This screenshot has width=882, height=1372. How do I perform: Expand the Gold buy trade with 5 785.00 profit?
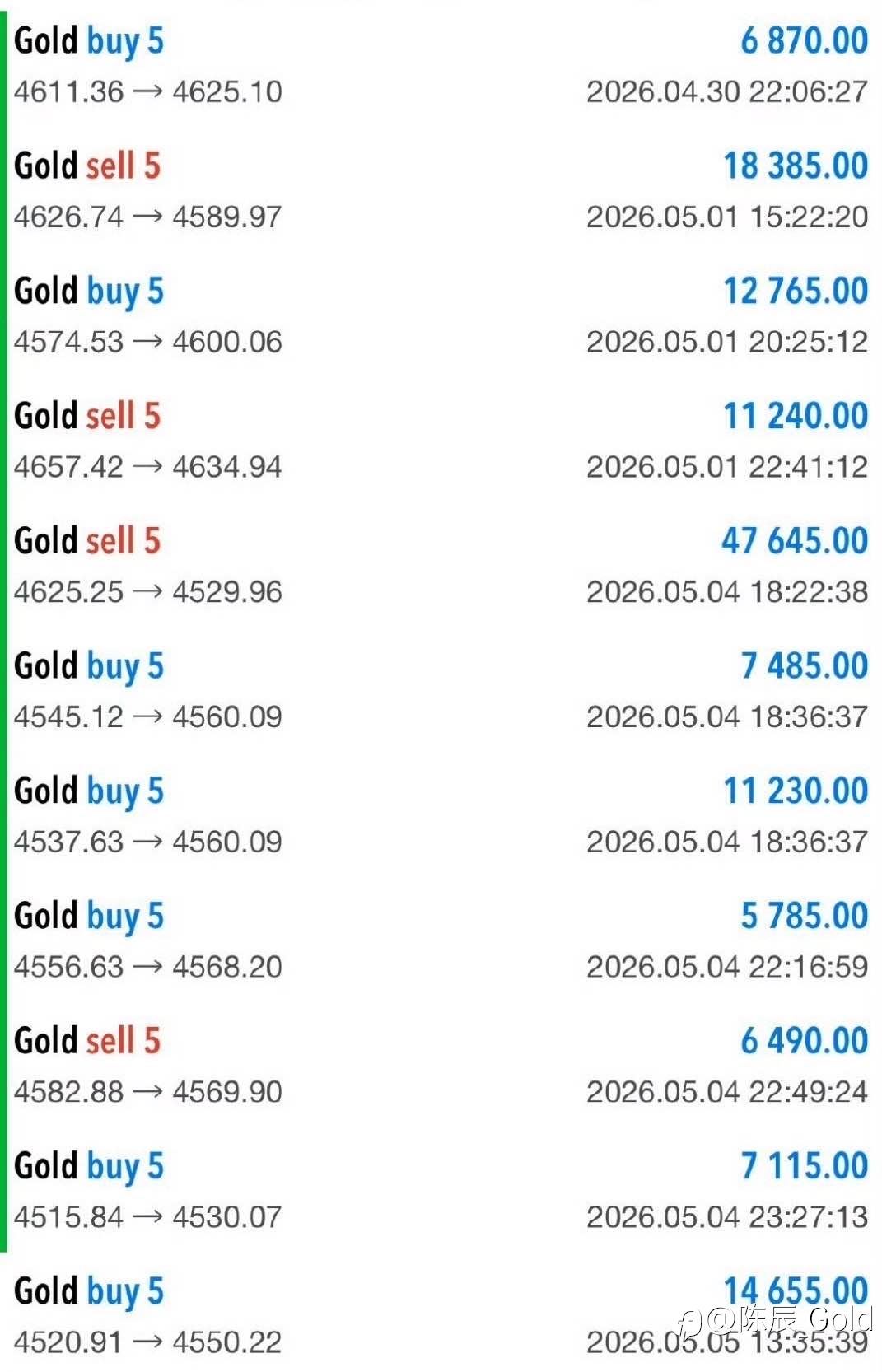[441, 941]
